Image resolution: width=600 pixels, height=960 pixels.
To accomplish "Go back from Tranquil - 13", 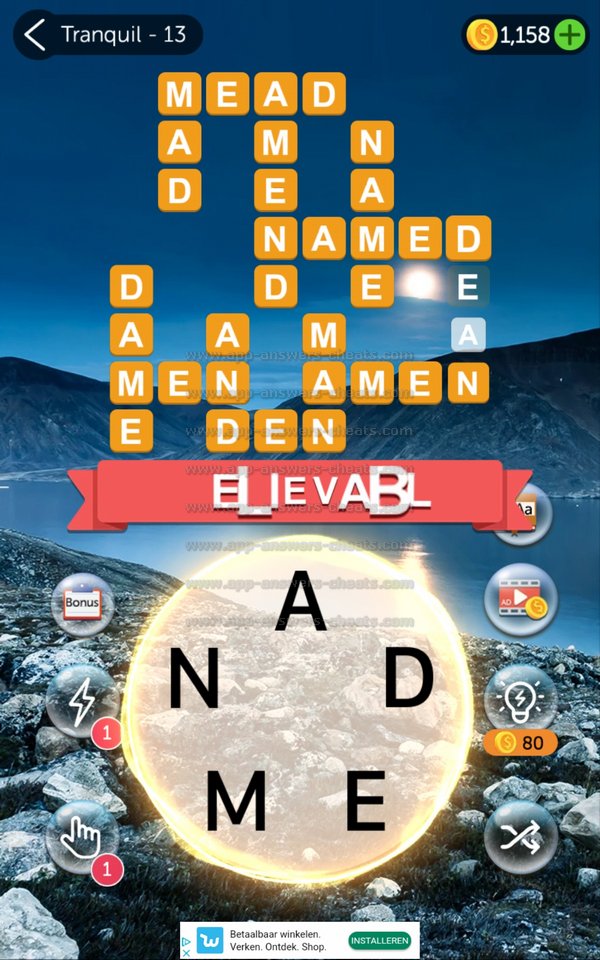I will pos(36,35).
